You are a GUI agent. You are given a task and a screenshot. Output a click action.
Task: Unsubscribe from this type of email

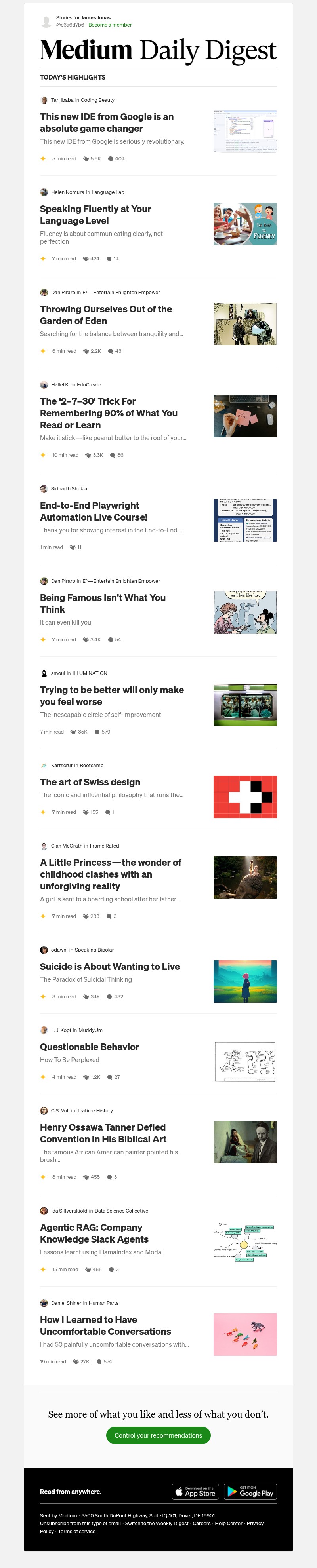[x=54, y=1524]
